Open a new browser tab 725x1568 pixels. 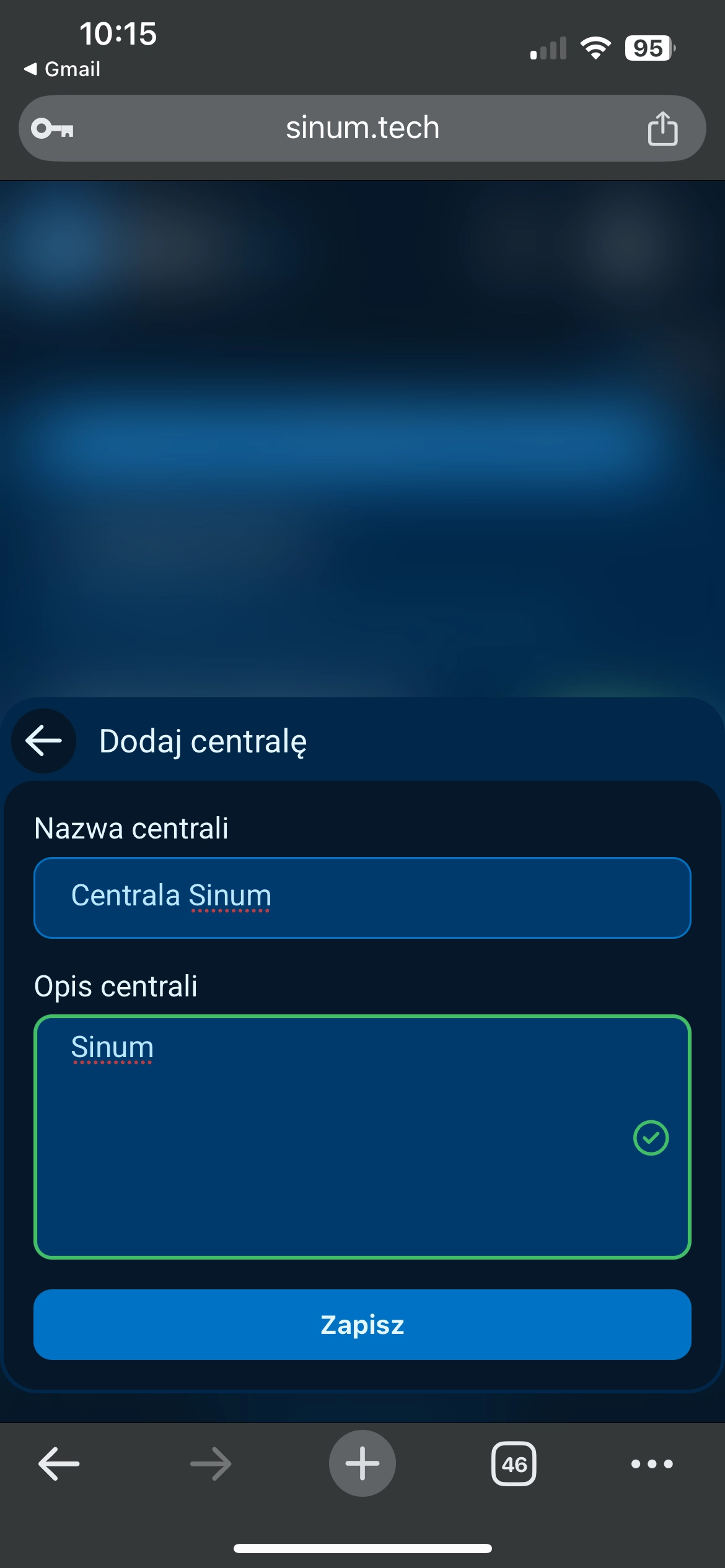362,1464
